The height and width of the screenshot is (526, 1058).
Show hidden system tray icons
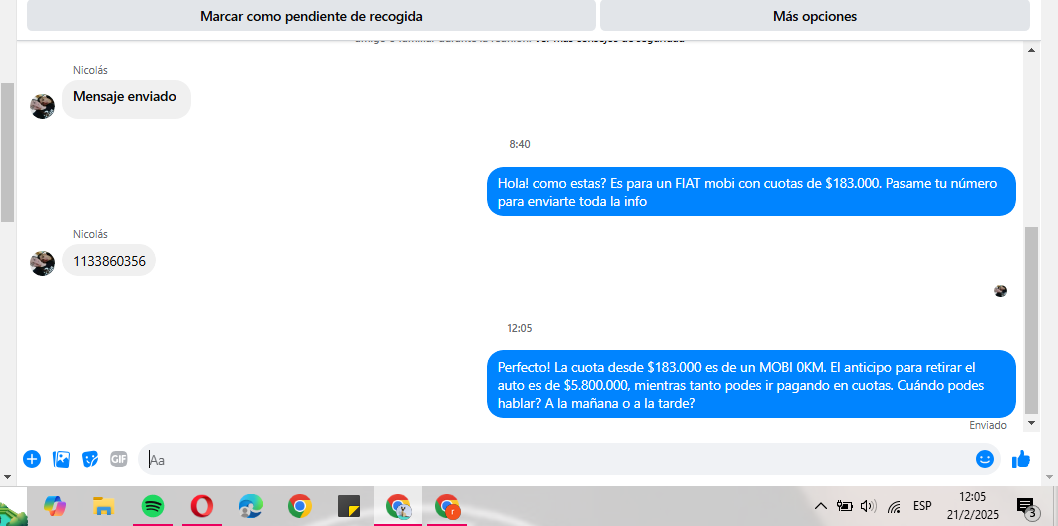point(821,507)
